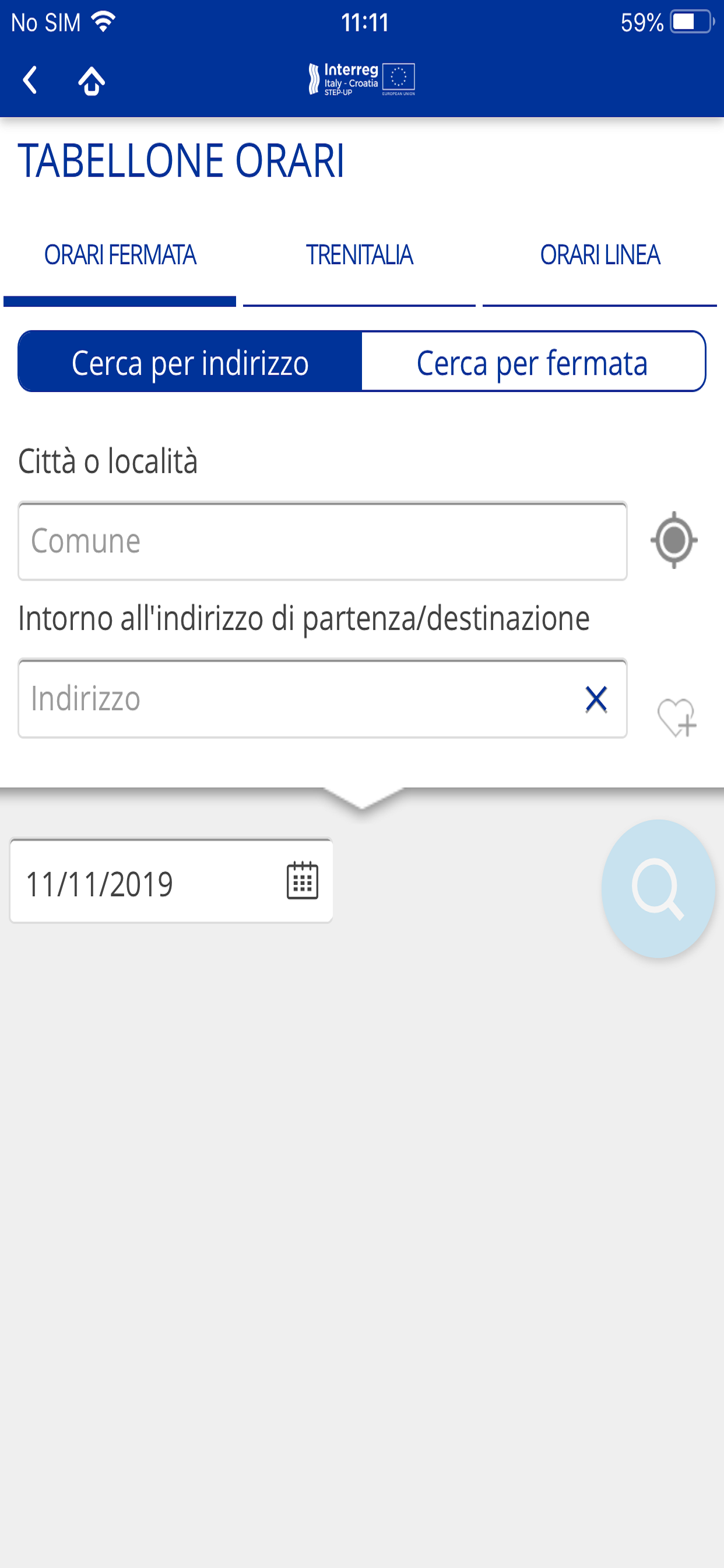Expand city suggestions by tapping Comune box
Viewport: 724px width, 1568px height.
coord(322,541)
